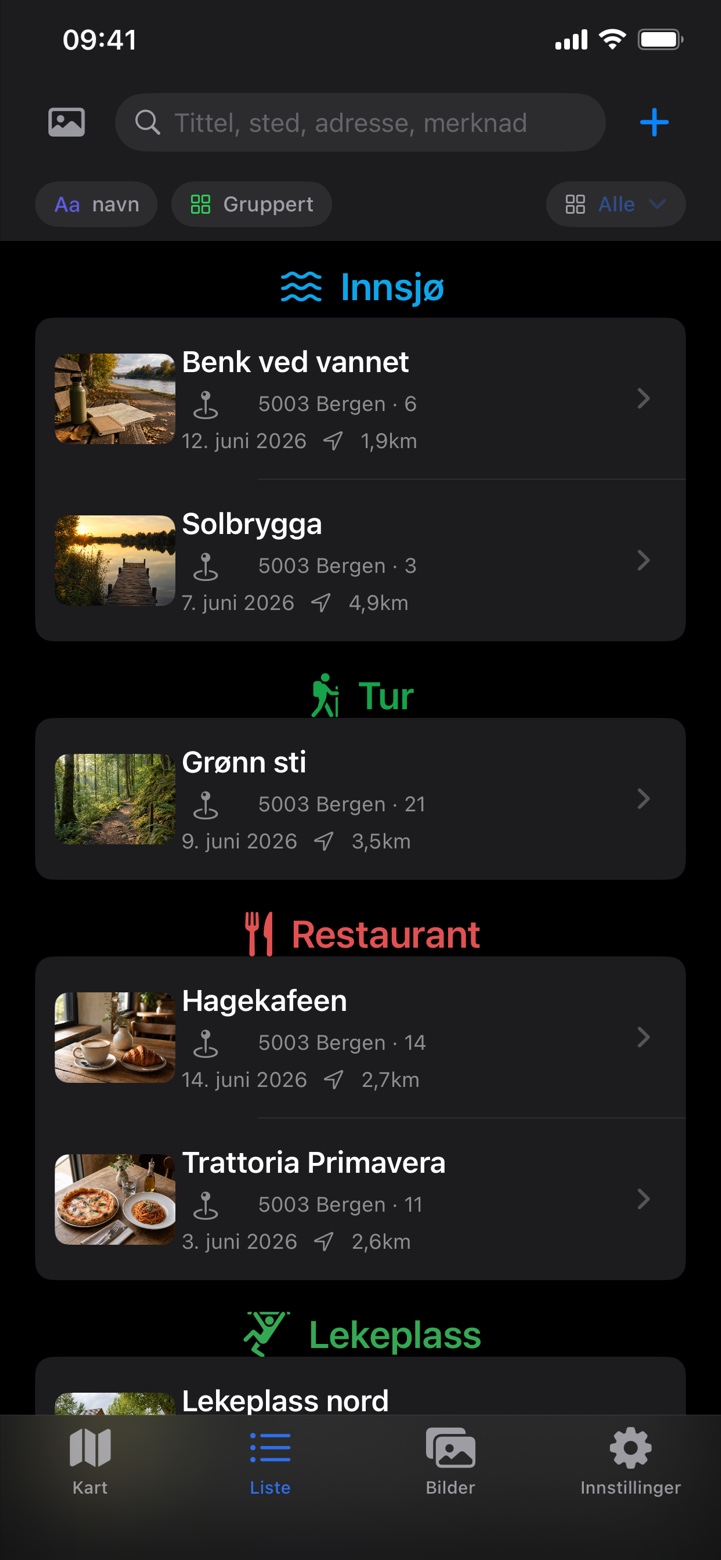Focus the Tittel, sted, adresse search field
The height and width of the screenshot is (1560, 721).
tap(360, 123)
